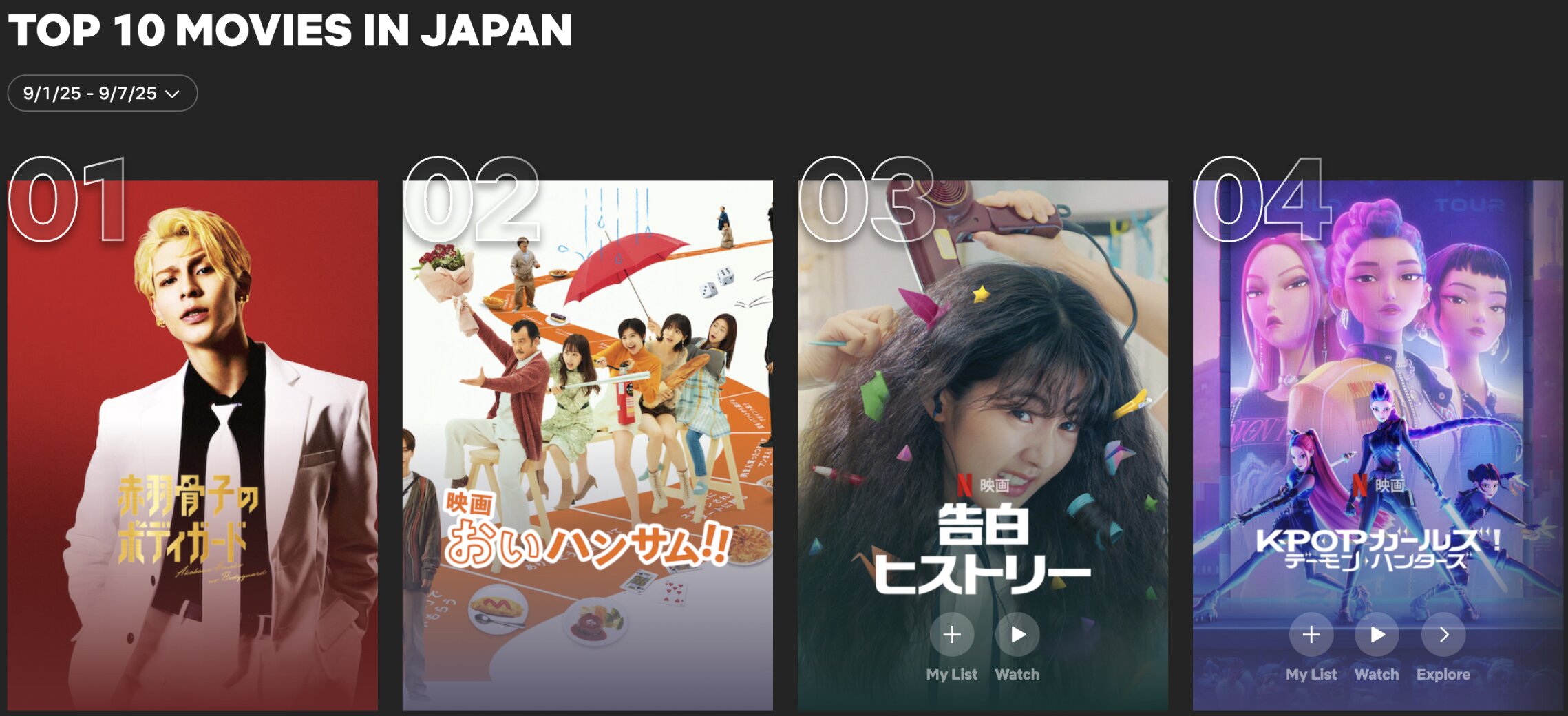Watch 告白ヒストリー now

pyautogui.click(x=1017, y=635)
